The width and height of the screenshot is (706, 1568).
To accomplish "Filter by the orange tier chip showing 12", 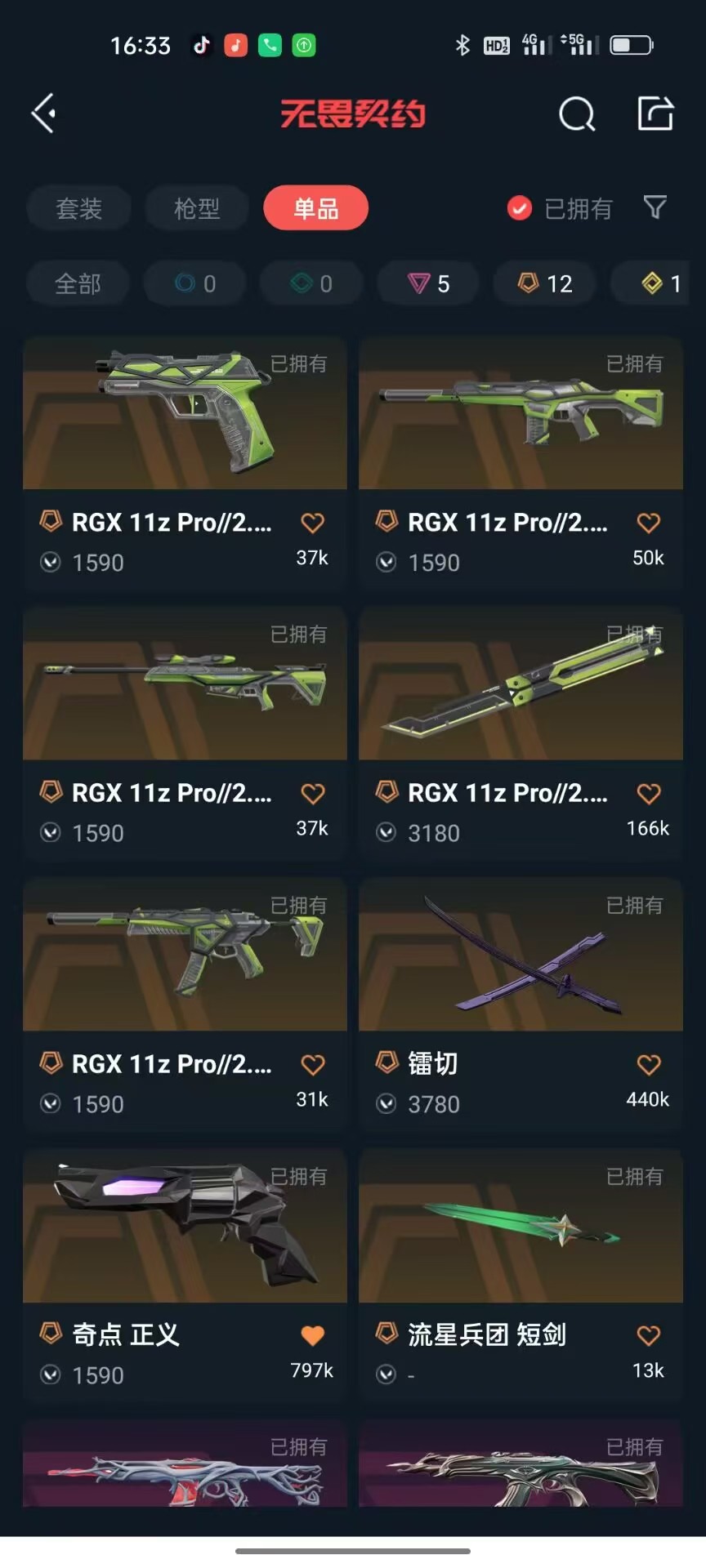I will (546, 283).
